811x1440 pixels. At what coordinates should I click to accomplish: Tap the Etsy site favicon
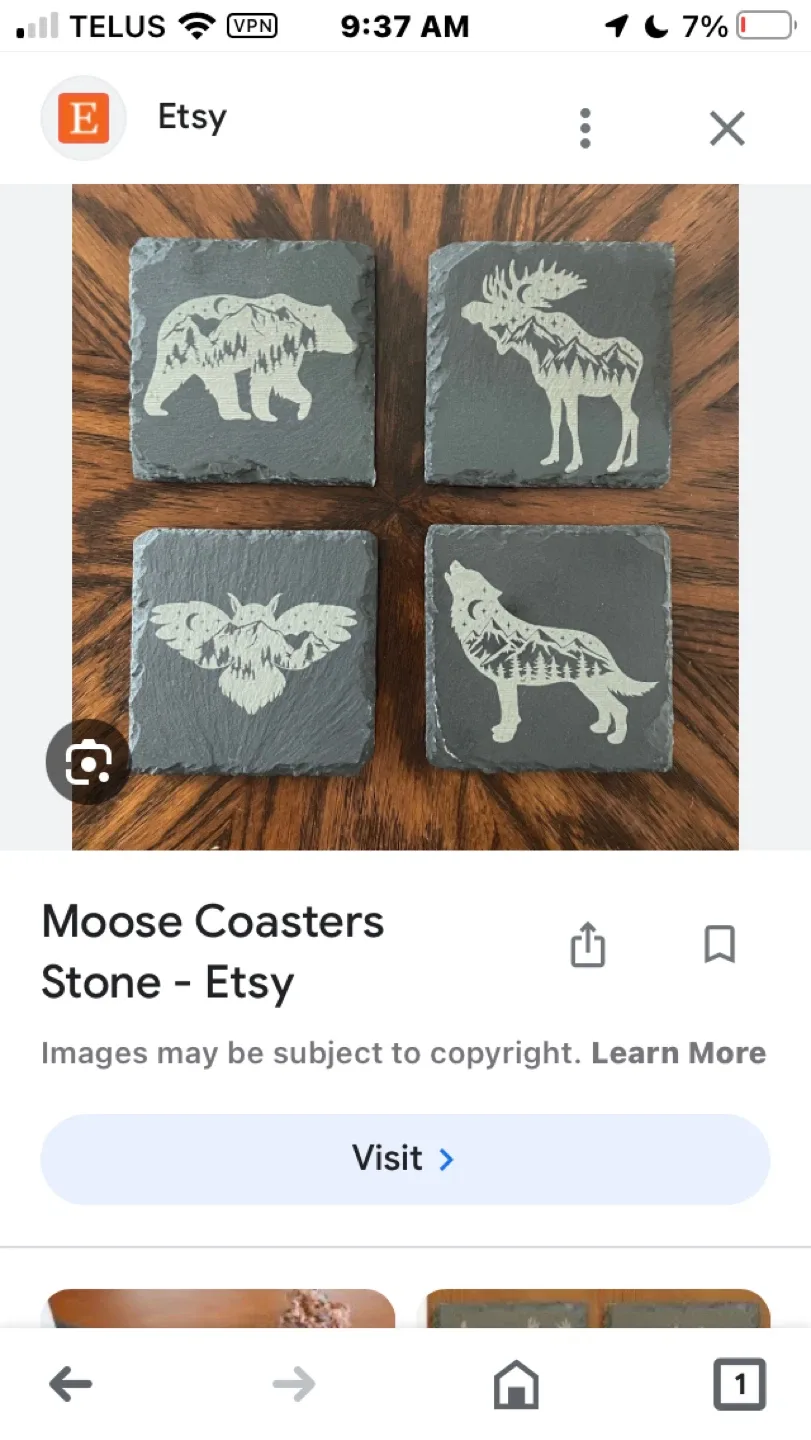(x=83, y=117)
